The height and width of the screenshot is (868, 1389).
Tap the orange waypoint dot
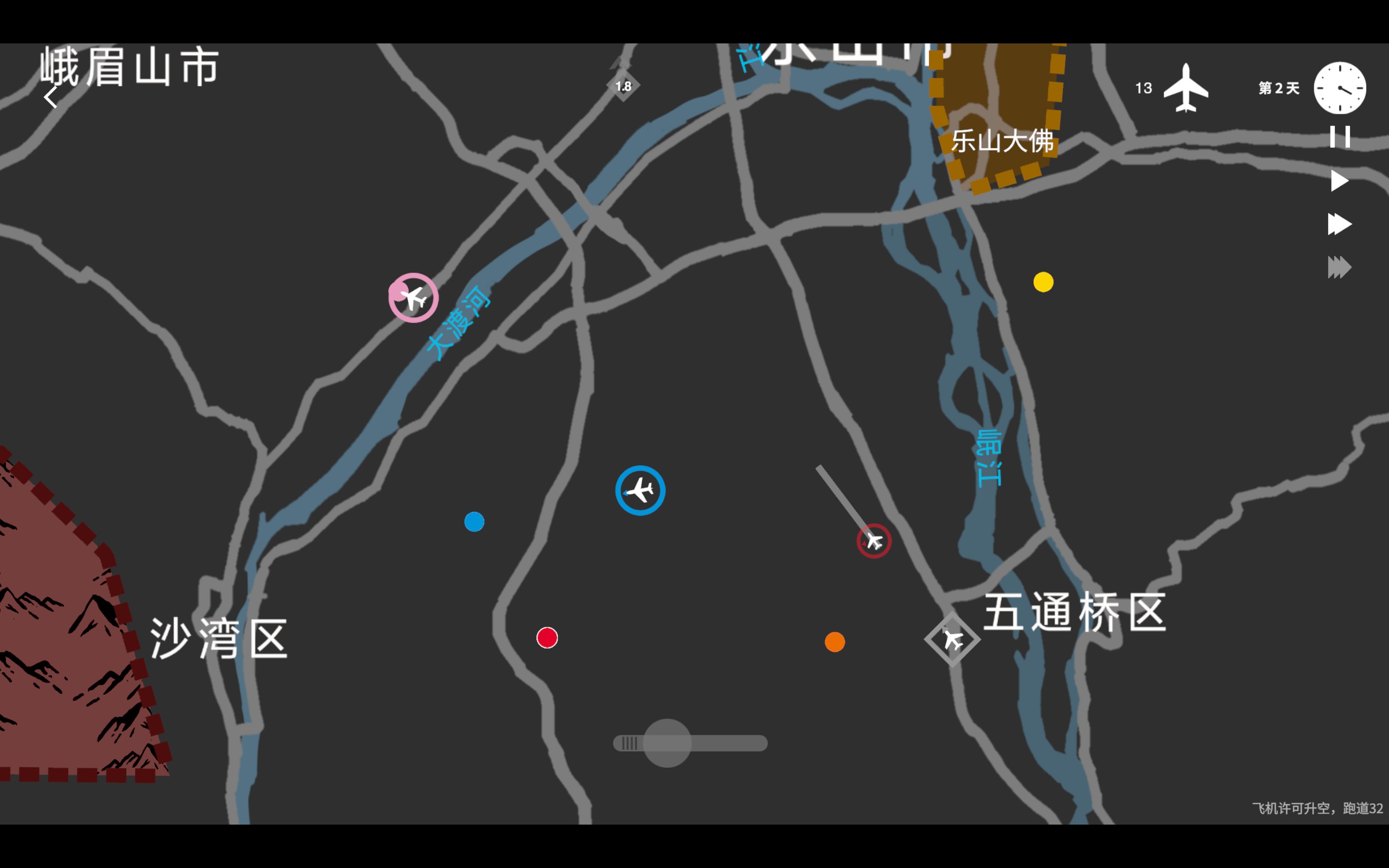(x=834, y=642)
